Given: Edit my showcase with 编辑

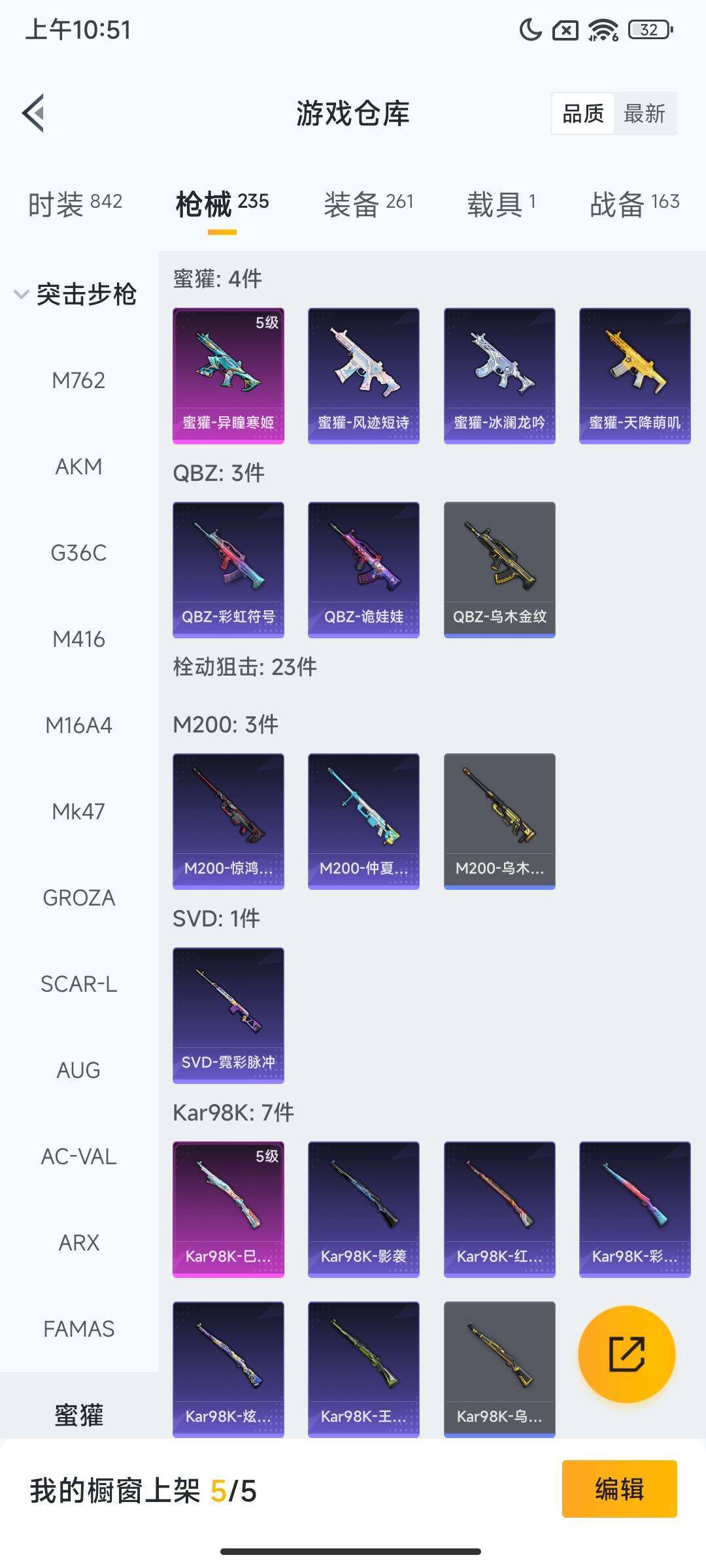Looking at the screenshot, I should click(619, 1489).
